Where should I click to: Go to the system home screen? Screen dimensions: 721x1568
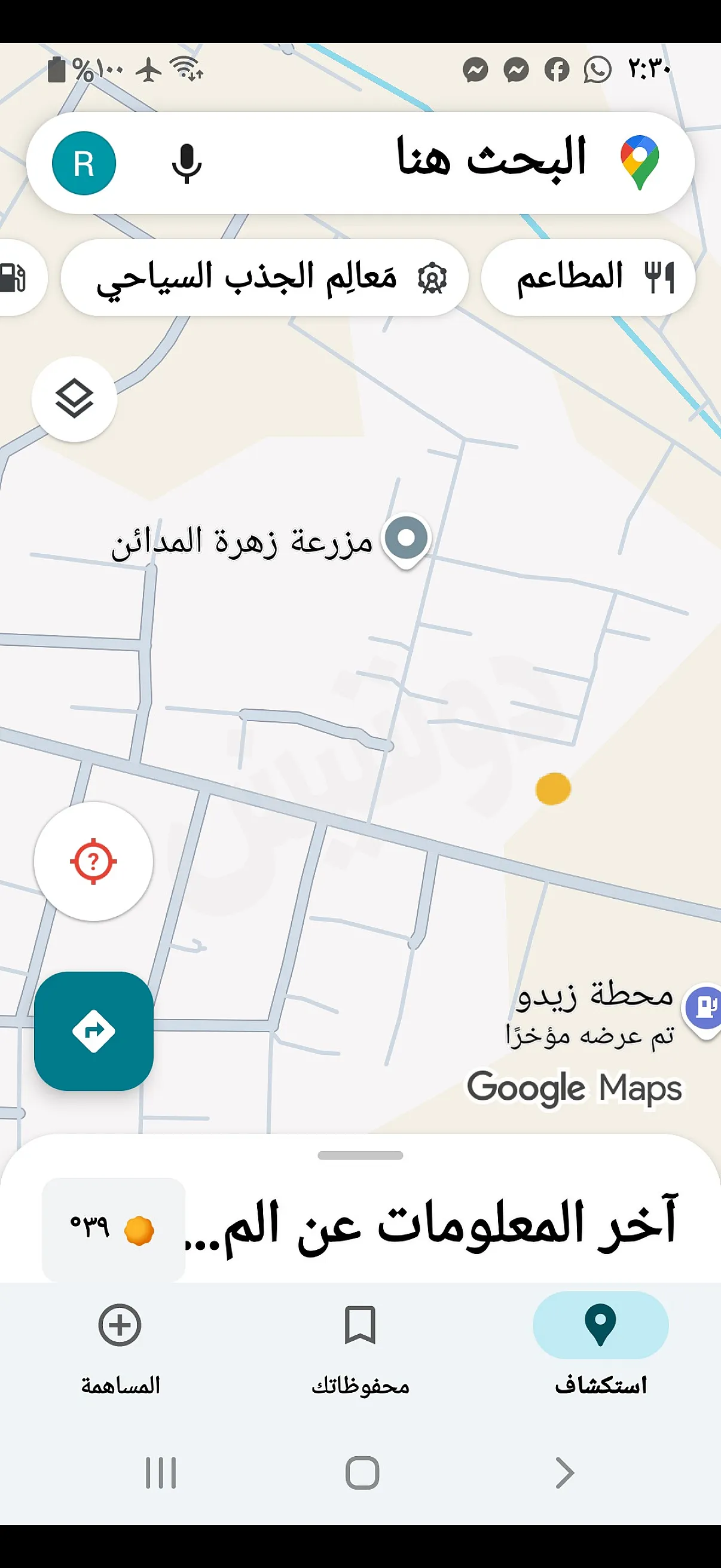tap(362, 1473)
